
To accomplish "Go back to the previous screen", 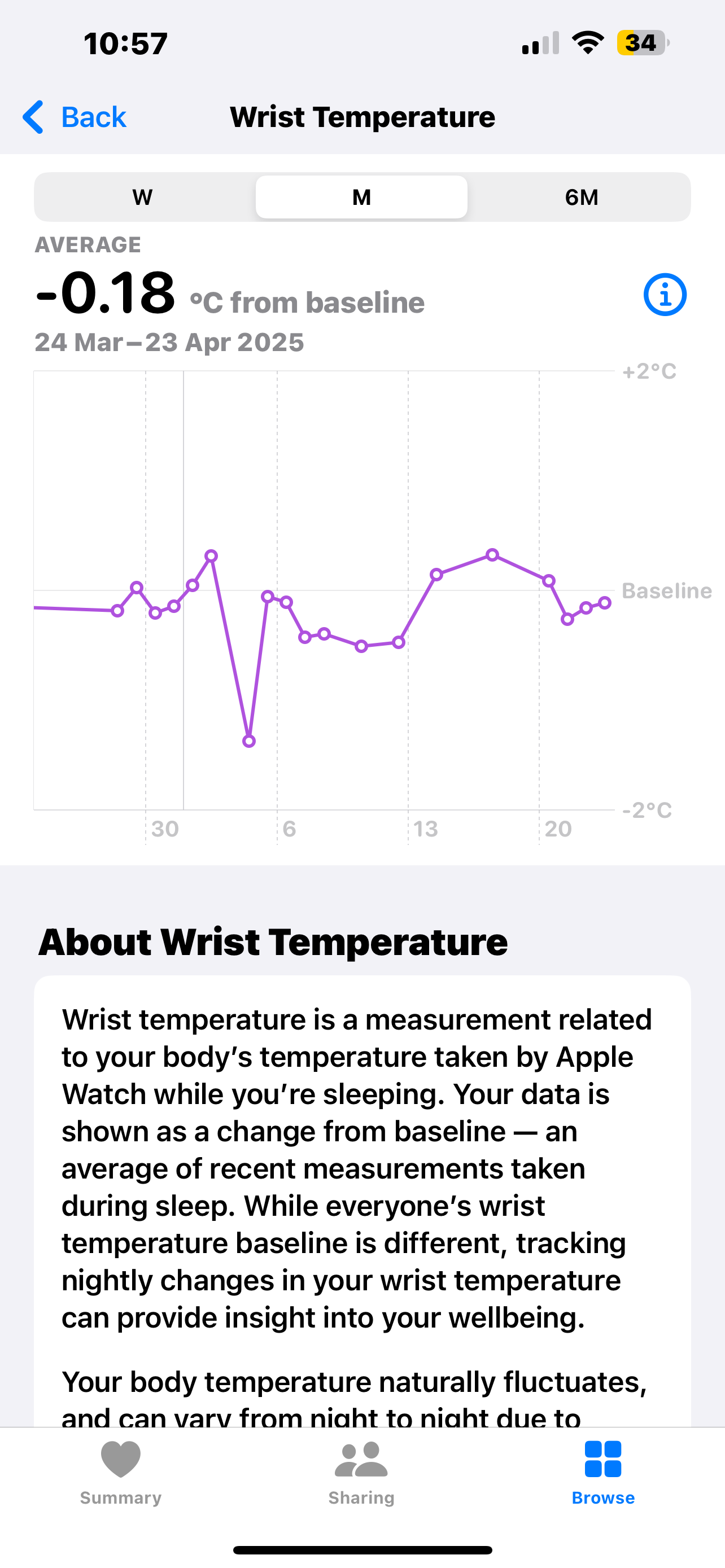I will click(75, 117).
